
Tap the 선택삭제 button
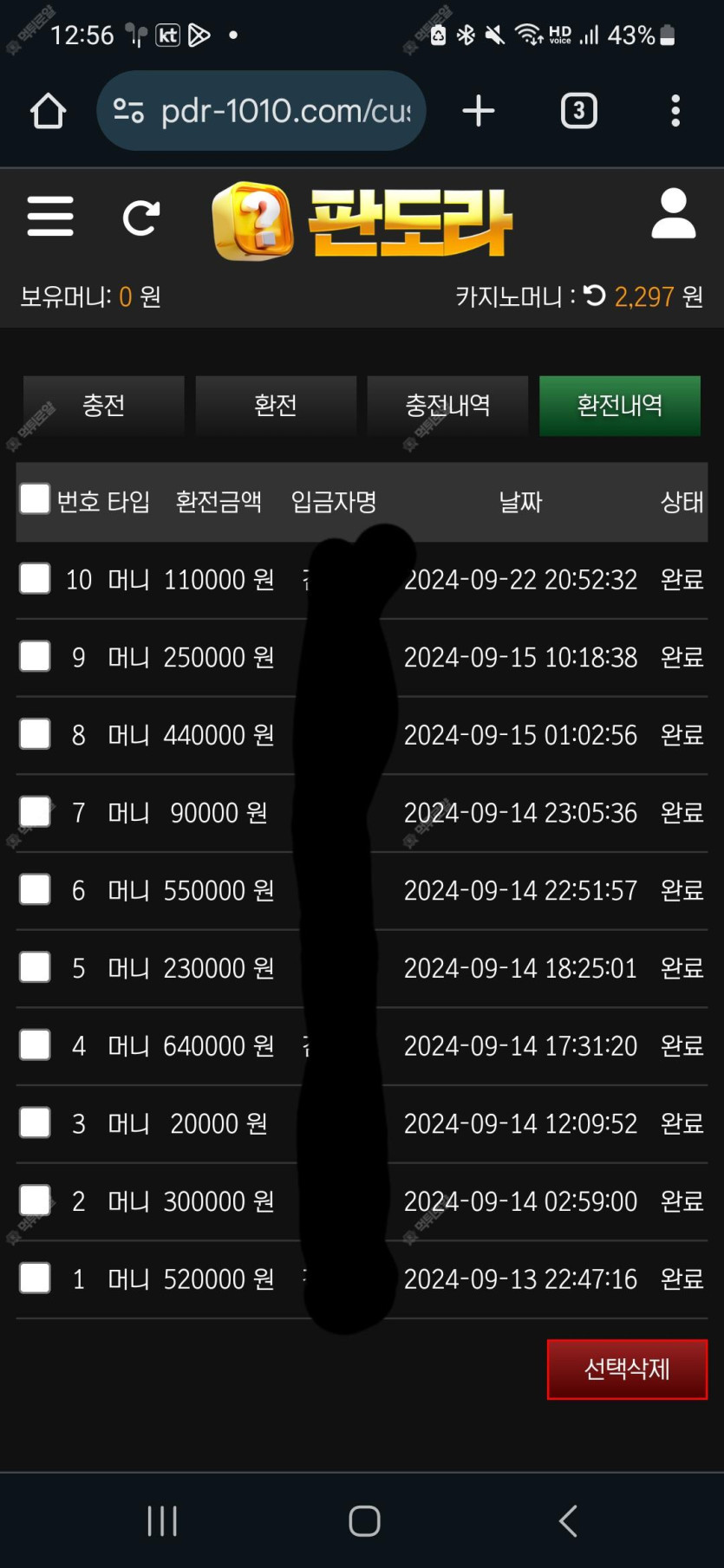click(627, 1369)
